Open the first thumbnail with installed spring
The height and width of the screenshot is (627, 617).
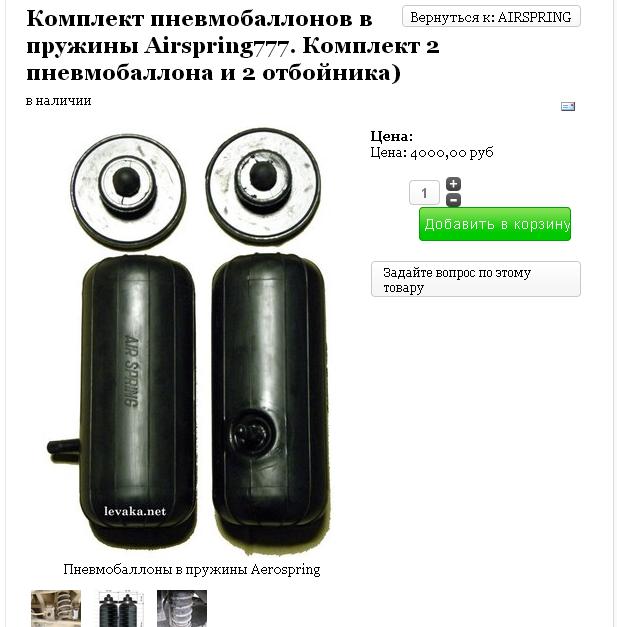pyautogui.click(x=56, y=608)
